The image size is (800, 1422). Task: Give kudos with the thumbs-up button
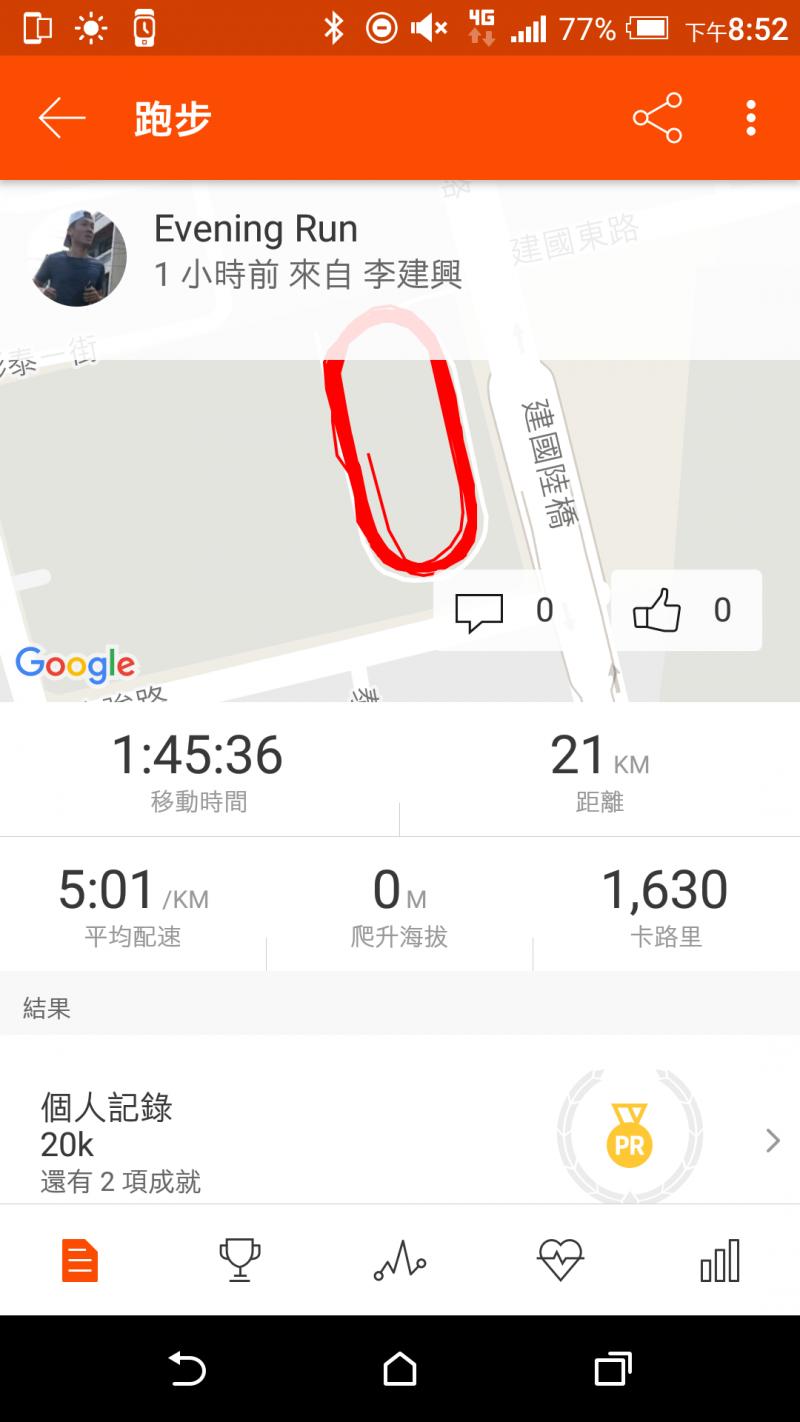click(x=685, y=610)
